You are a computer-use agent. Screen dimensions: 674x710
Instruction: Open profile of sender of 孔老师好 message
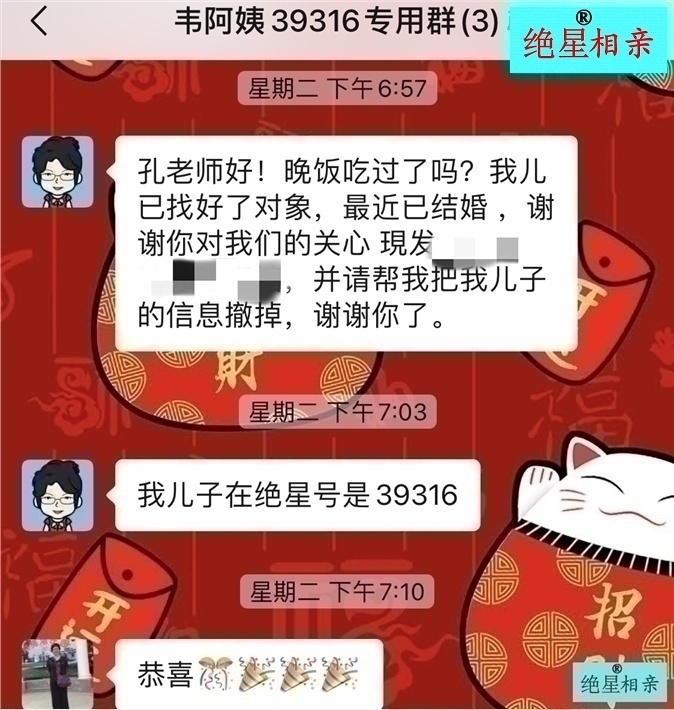[x=57, y=172]
